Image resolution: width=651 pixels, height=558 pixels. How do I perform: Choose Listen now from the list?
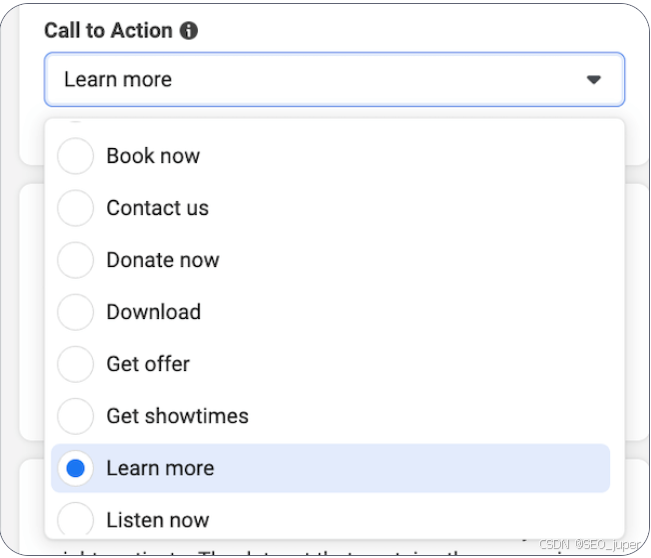(x=157, y=520)
